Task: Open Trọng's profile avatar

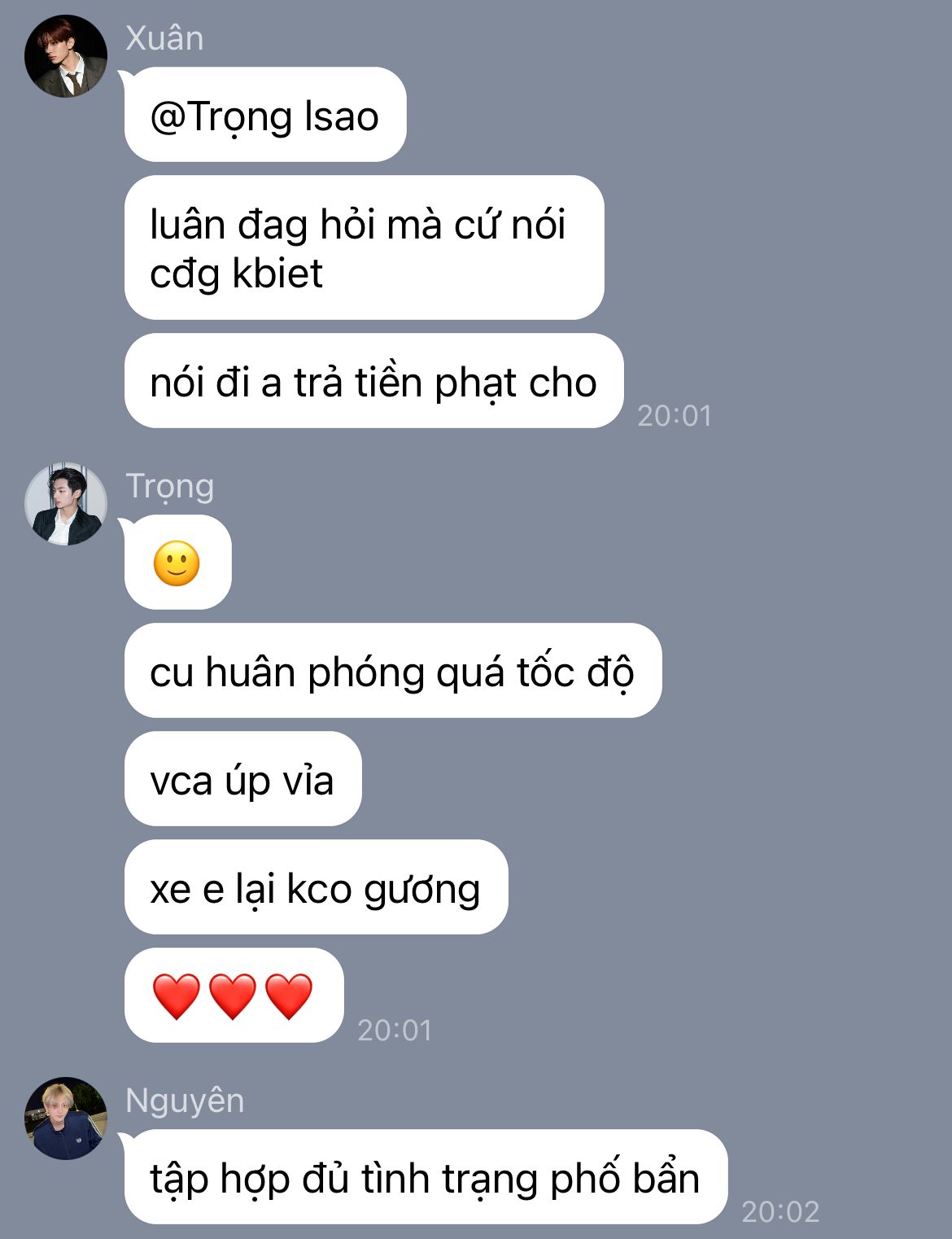Action: (66, 504)
